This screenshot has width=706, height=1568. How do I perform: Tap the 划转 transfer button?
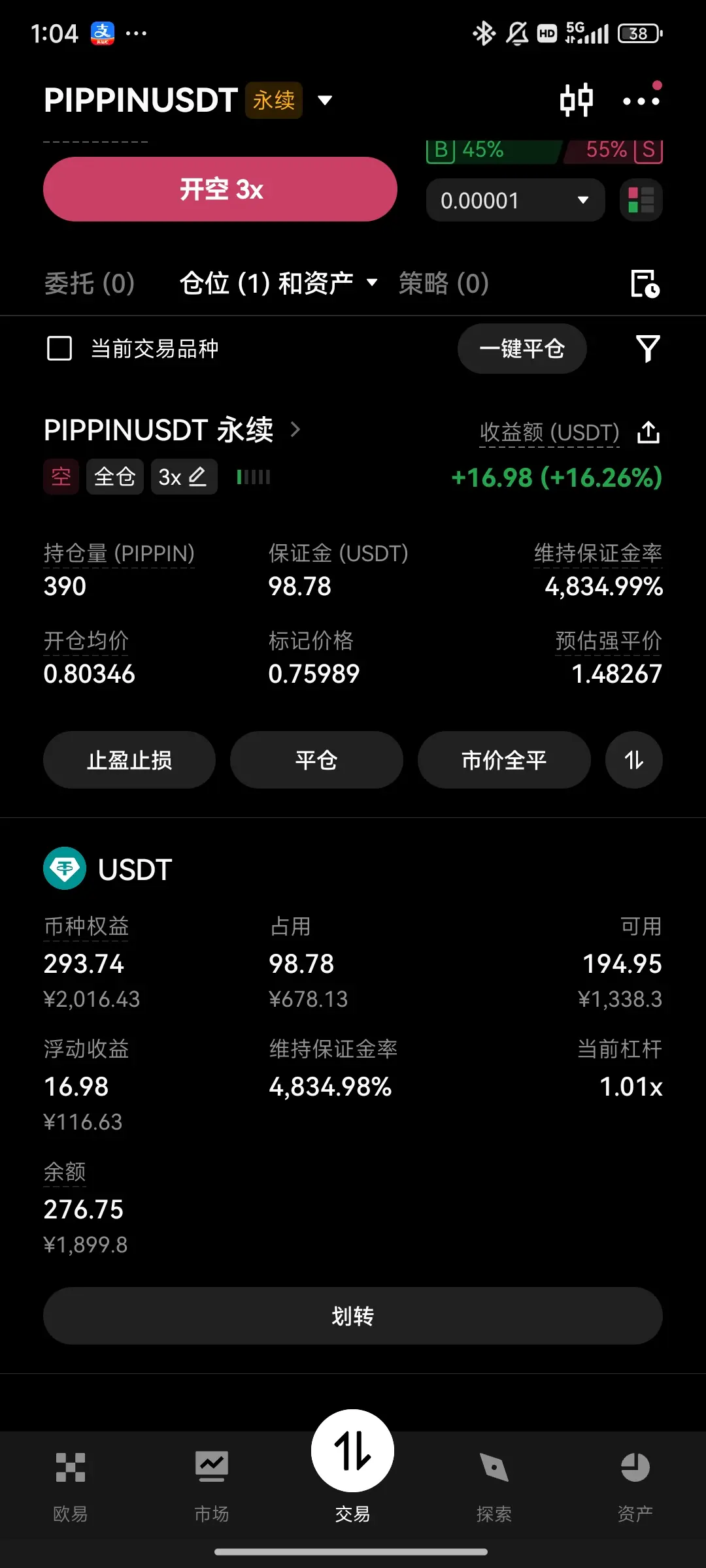pos(353,1316)
